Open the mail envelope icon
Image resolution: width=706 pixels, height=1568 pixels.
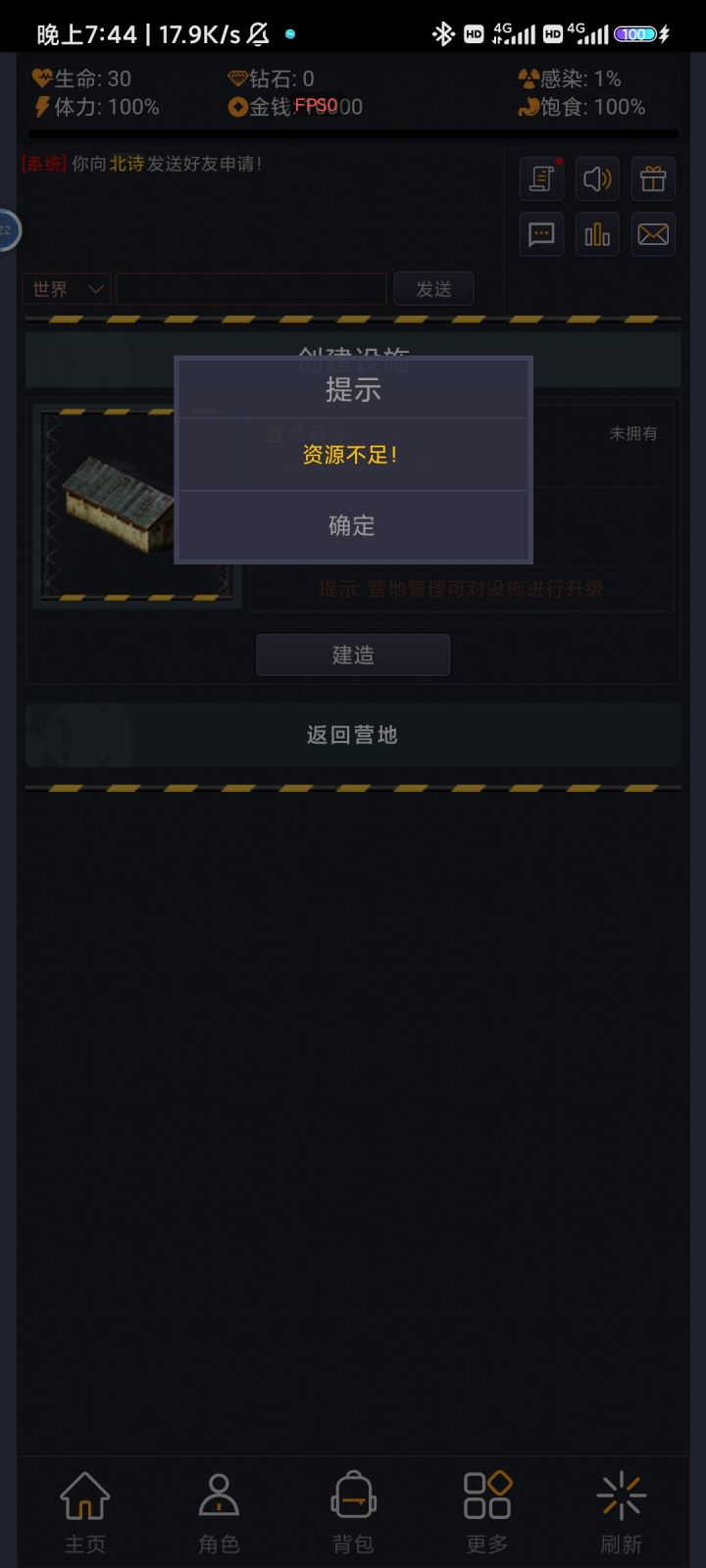pyautogui.click(x=653, y=234)
